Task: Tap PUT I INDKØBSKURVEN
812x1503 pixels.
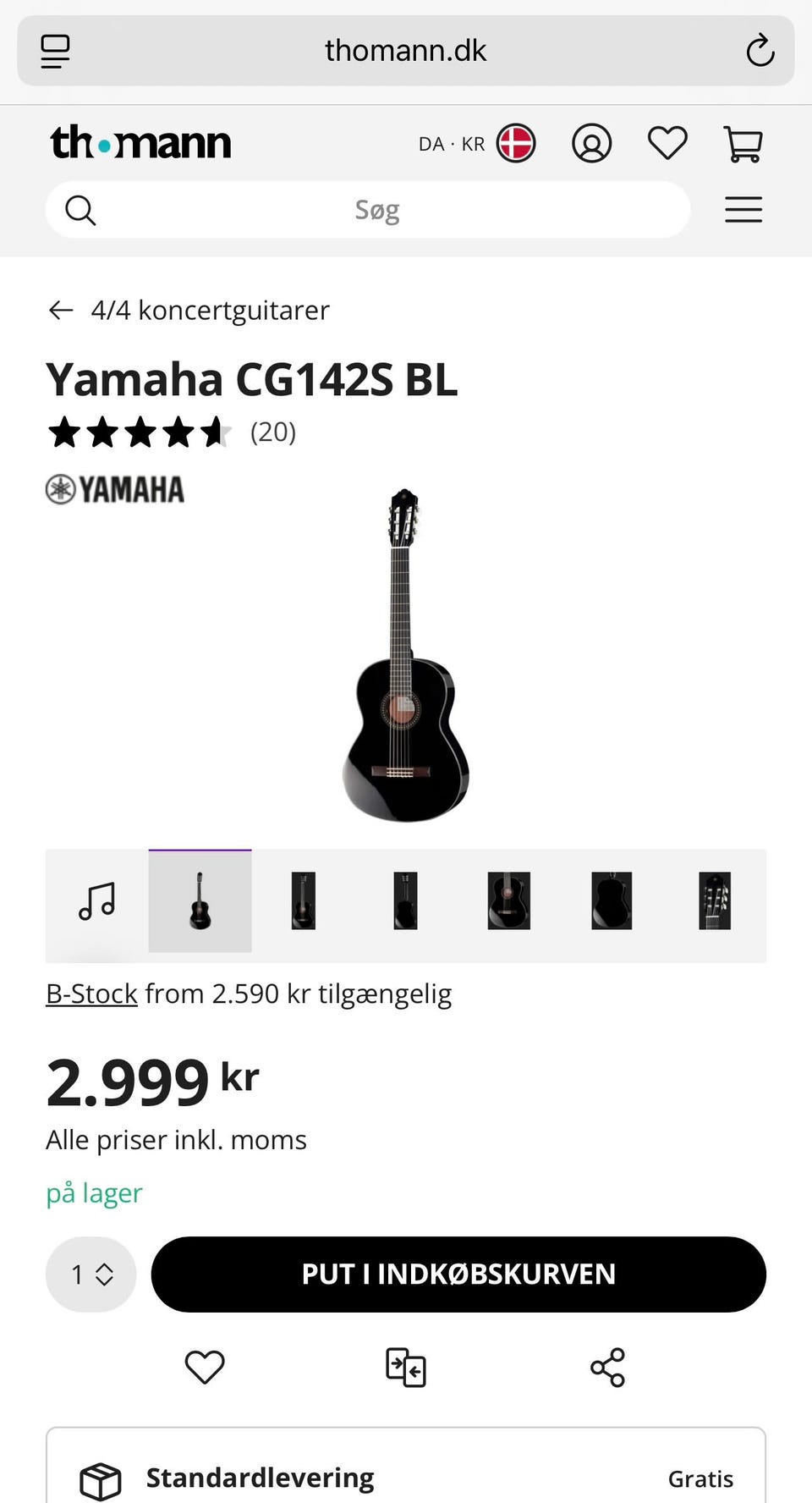Action: [458, 1275]
